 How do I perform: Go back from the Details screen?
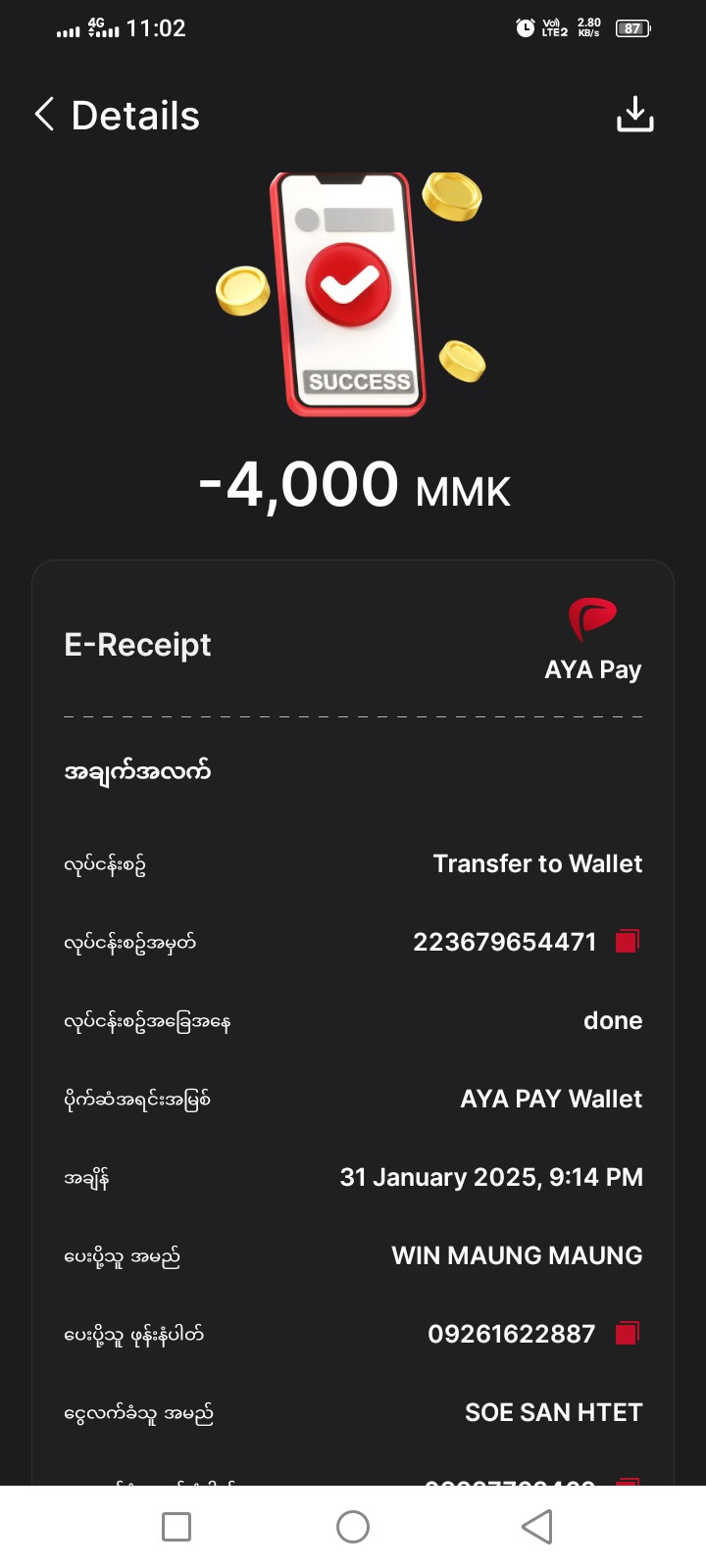tap(44, 115)
